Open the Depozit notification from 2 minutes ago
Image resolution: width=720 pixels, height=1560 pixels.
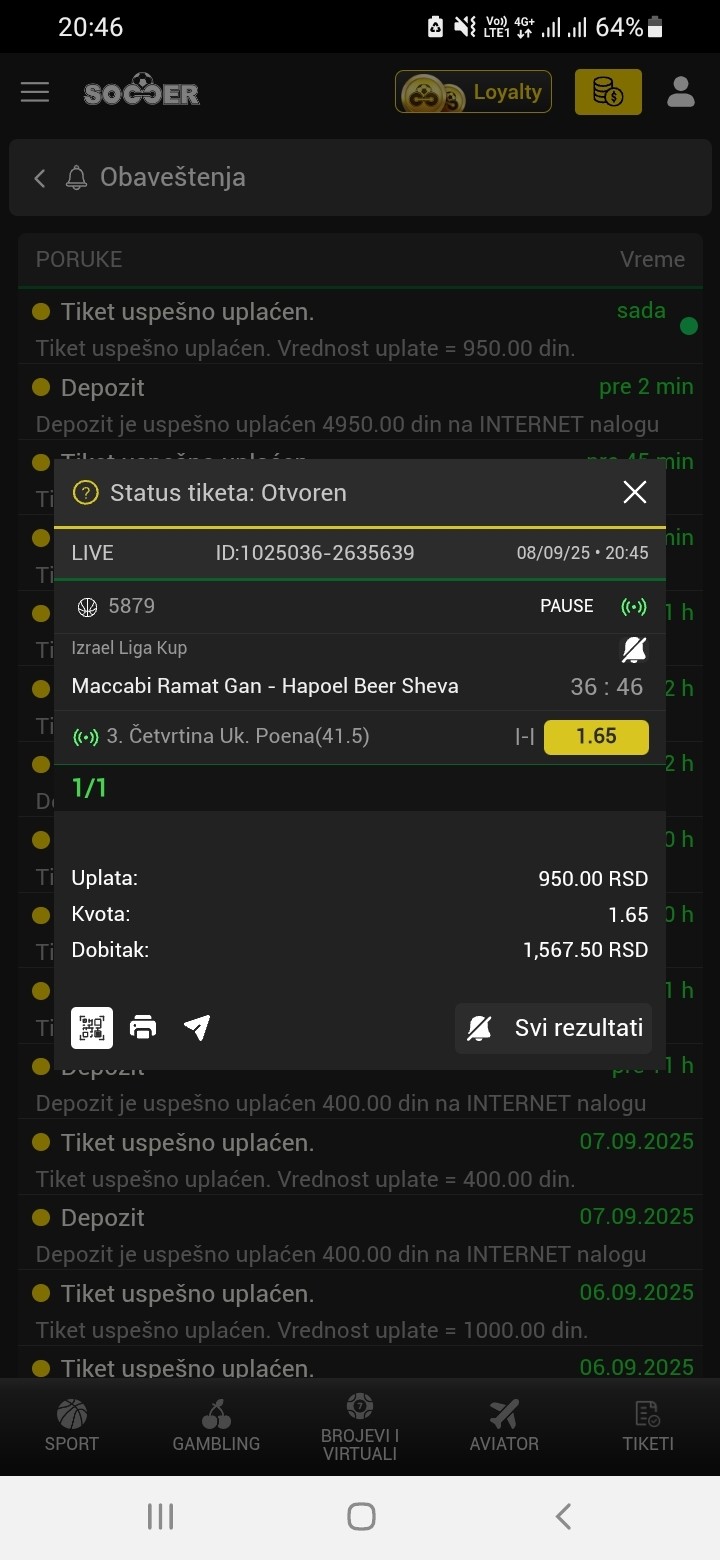click(x=360, y=405)
